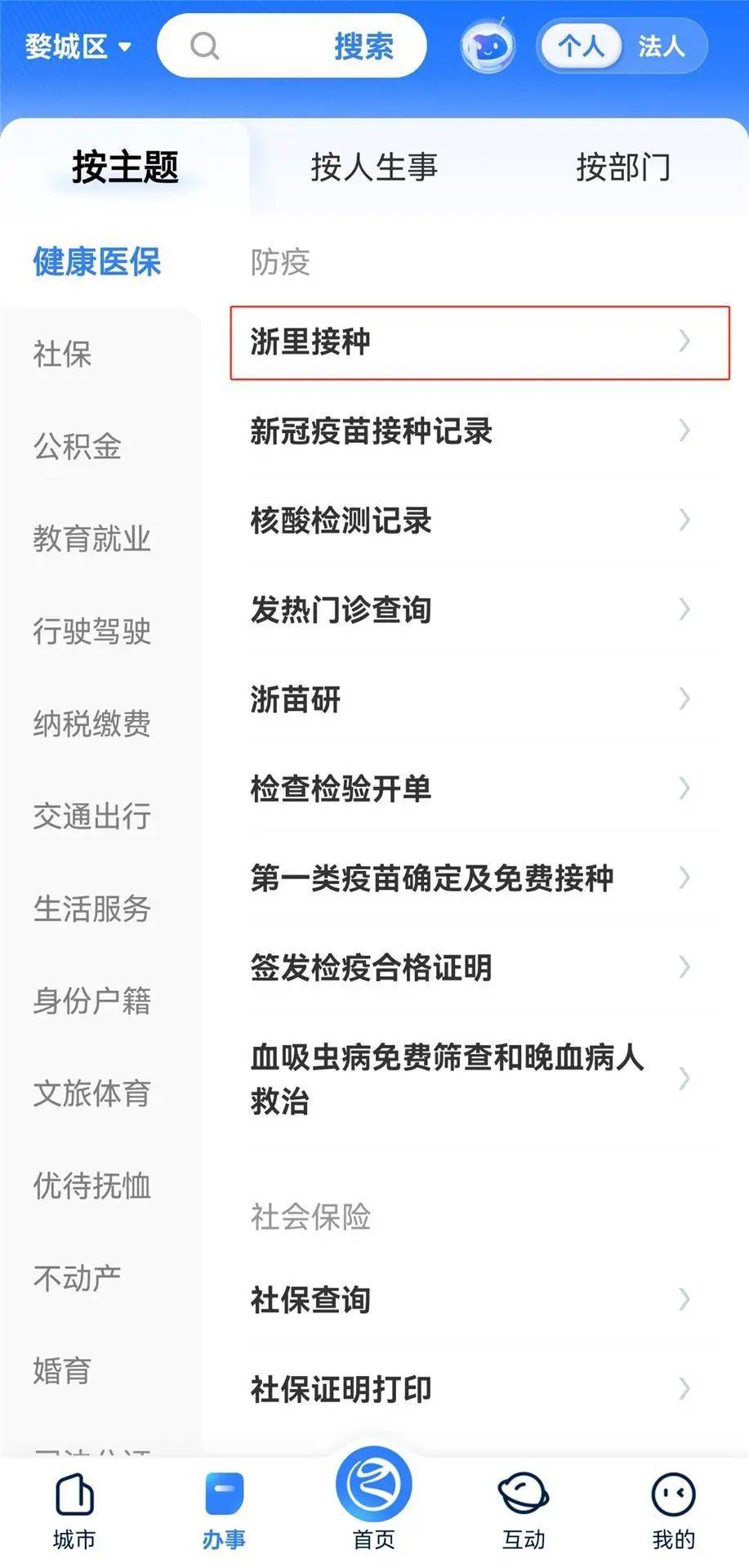The image size is (749, 1568).
Task: Open the 浙里接种 service
Action: click(x=479, y=342)
